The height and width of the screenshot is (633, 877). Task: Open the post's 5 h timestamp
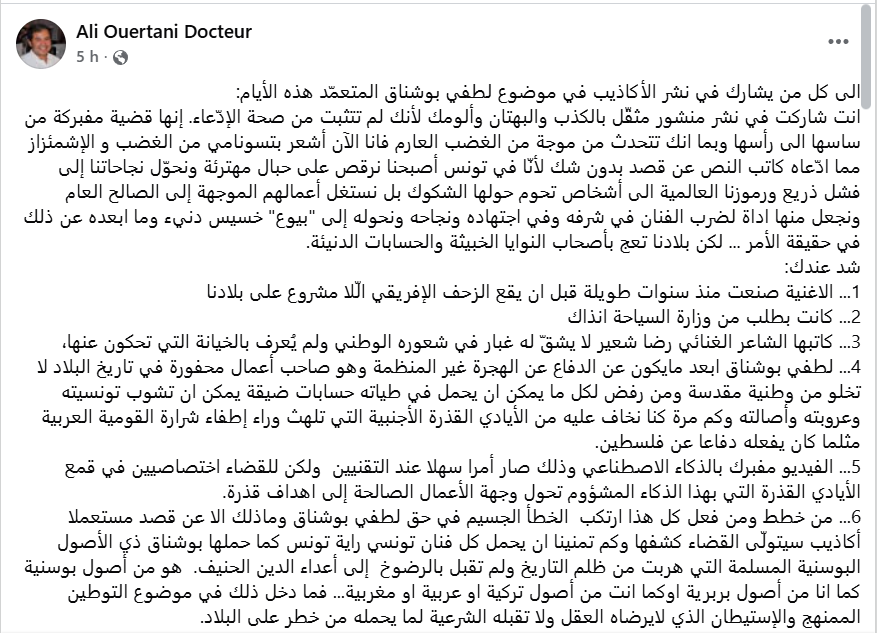[88, 57]
